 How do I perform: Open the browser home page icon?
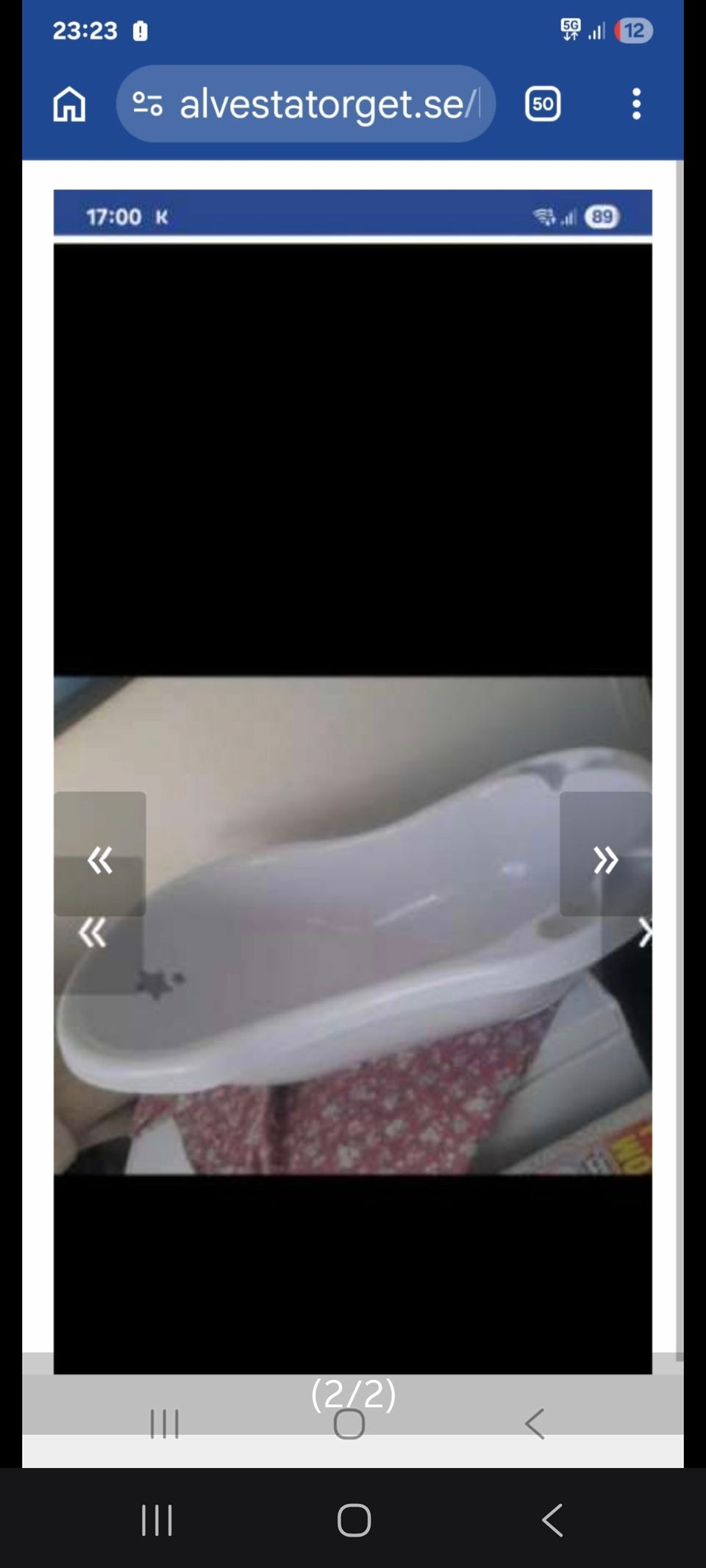coord(69,104)
